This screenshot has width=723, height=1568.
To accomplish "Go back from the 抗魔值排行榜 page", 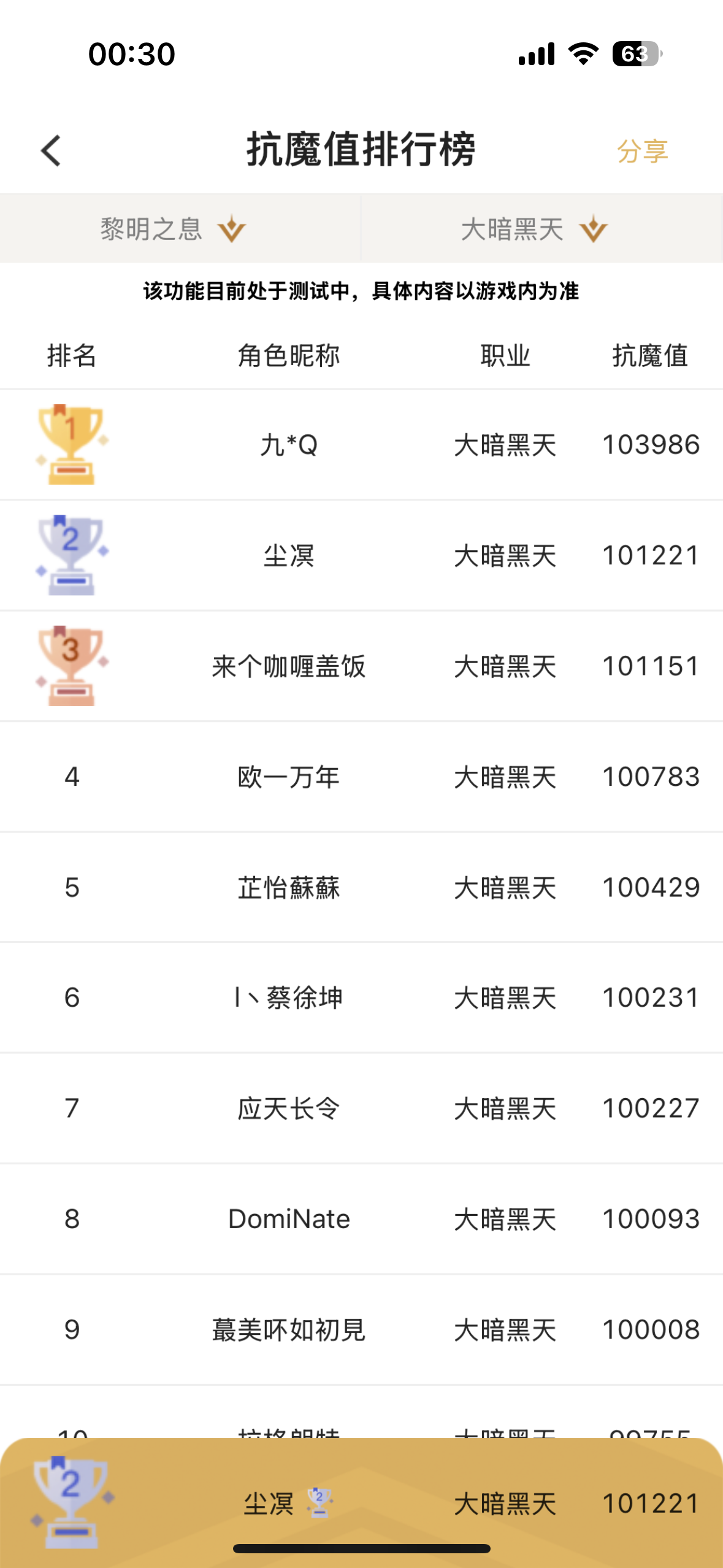I will pyautogui.click(x=52, y=151).
